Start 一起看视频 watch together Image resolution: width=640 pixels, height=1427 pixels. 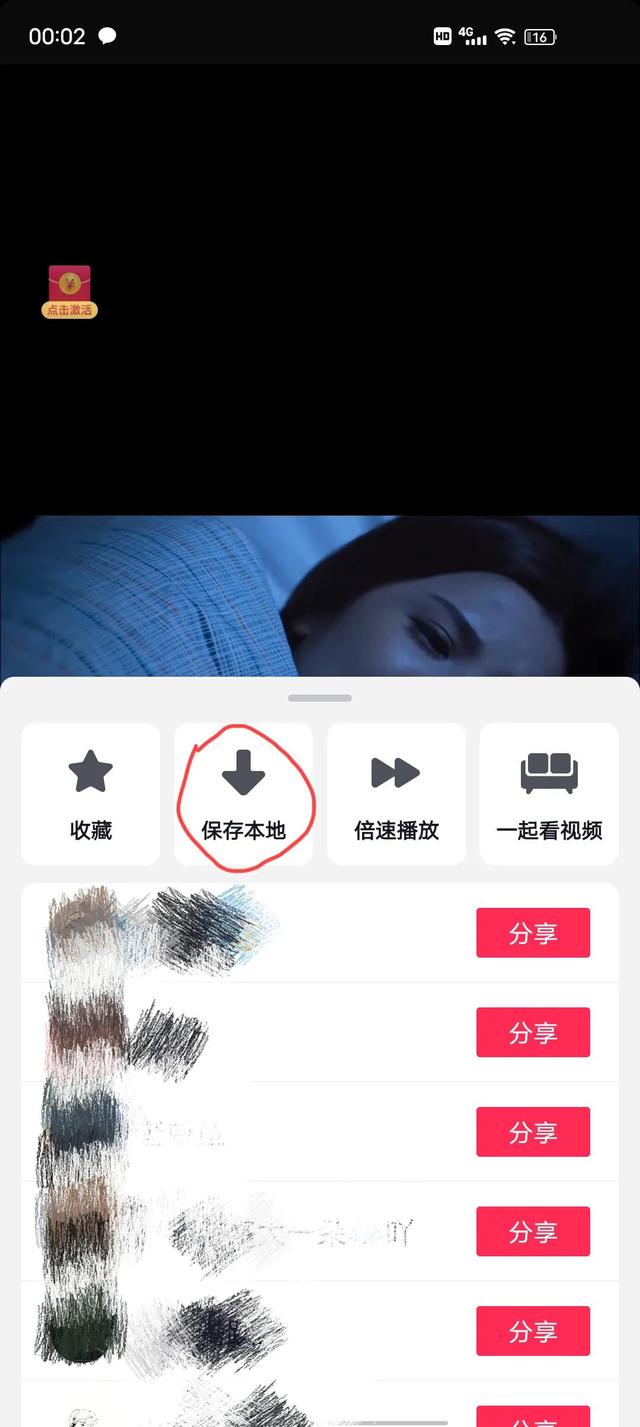549,794
